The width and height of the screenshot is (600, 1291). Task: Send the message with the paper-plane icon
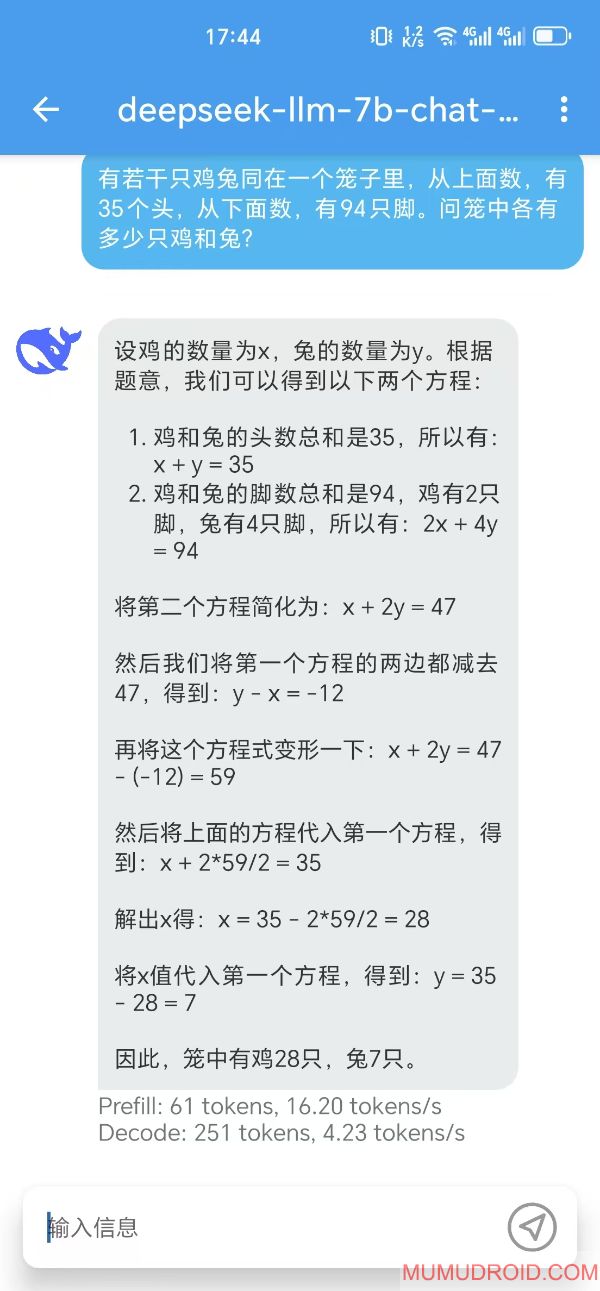click(532, 1227)
